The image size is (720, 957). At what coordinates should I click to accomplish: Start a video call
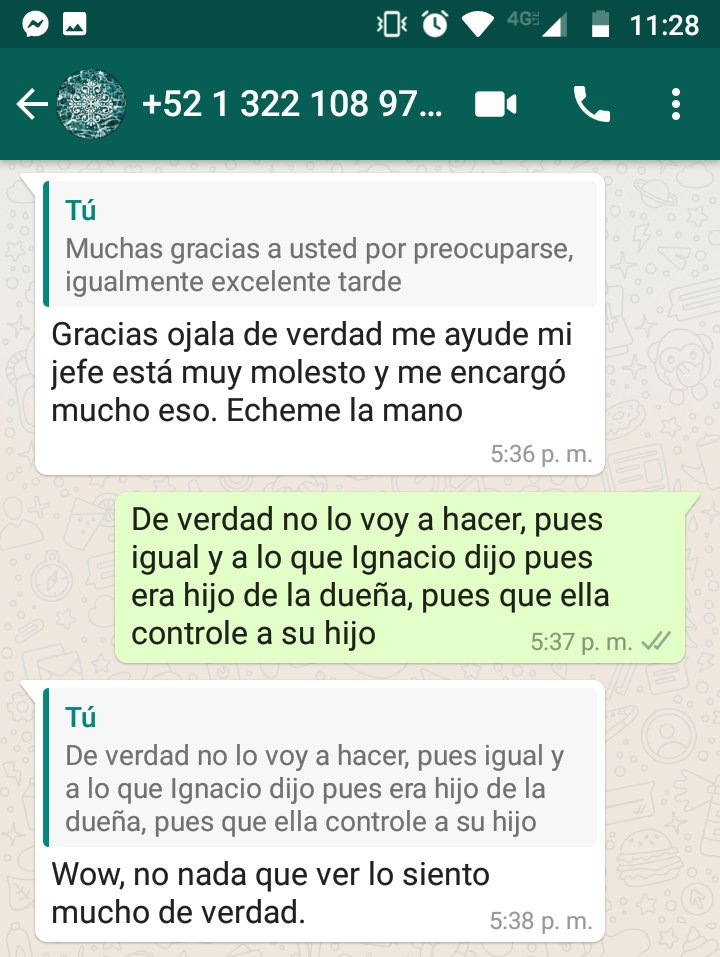[x=496, y=105]
